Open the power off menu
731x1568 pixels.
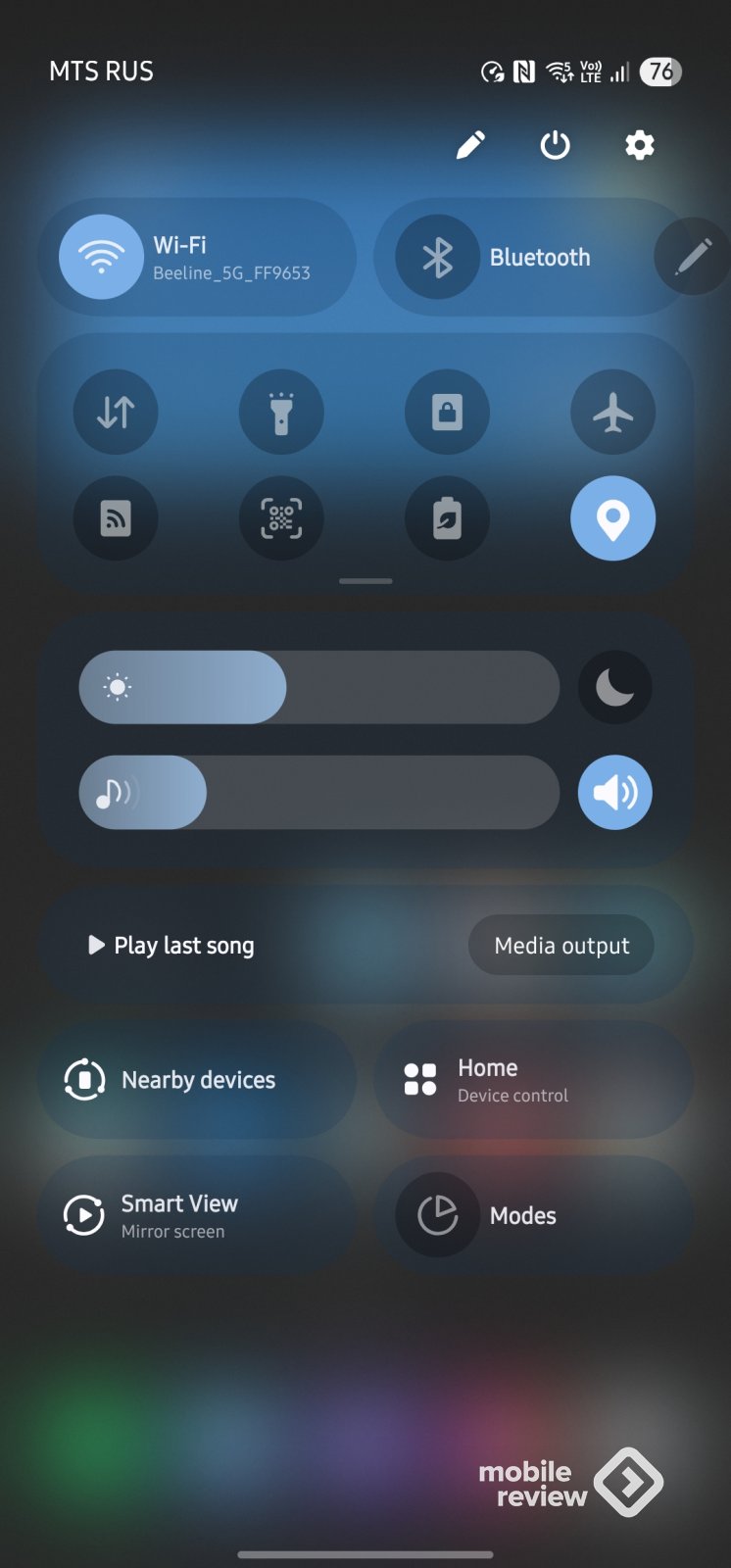click(x=555, y=145)
